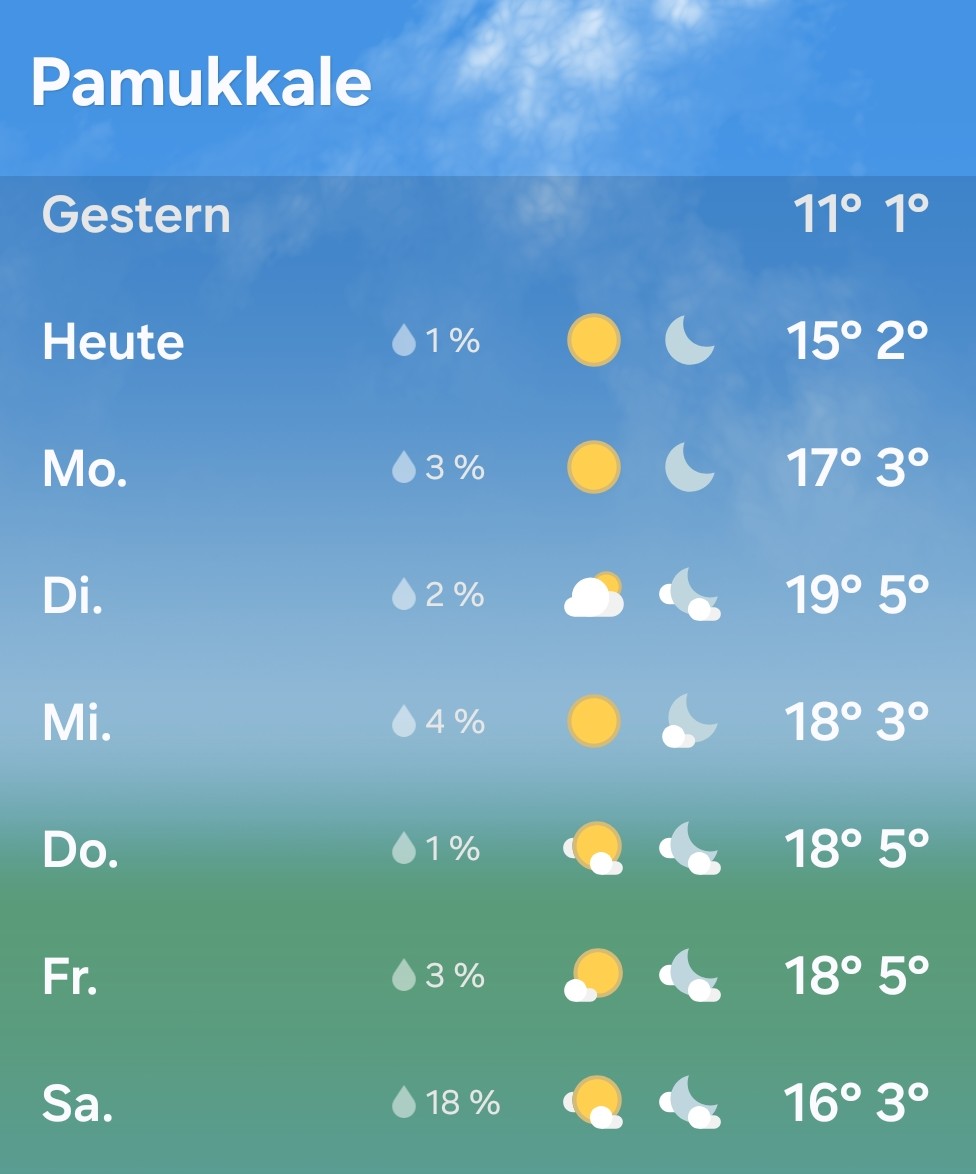The image size is (976, 1174).
Task: View forecast details for Do.
Action: pyautogui.click(x=486, y=848)
